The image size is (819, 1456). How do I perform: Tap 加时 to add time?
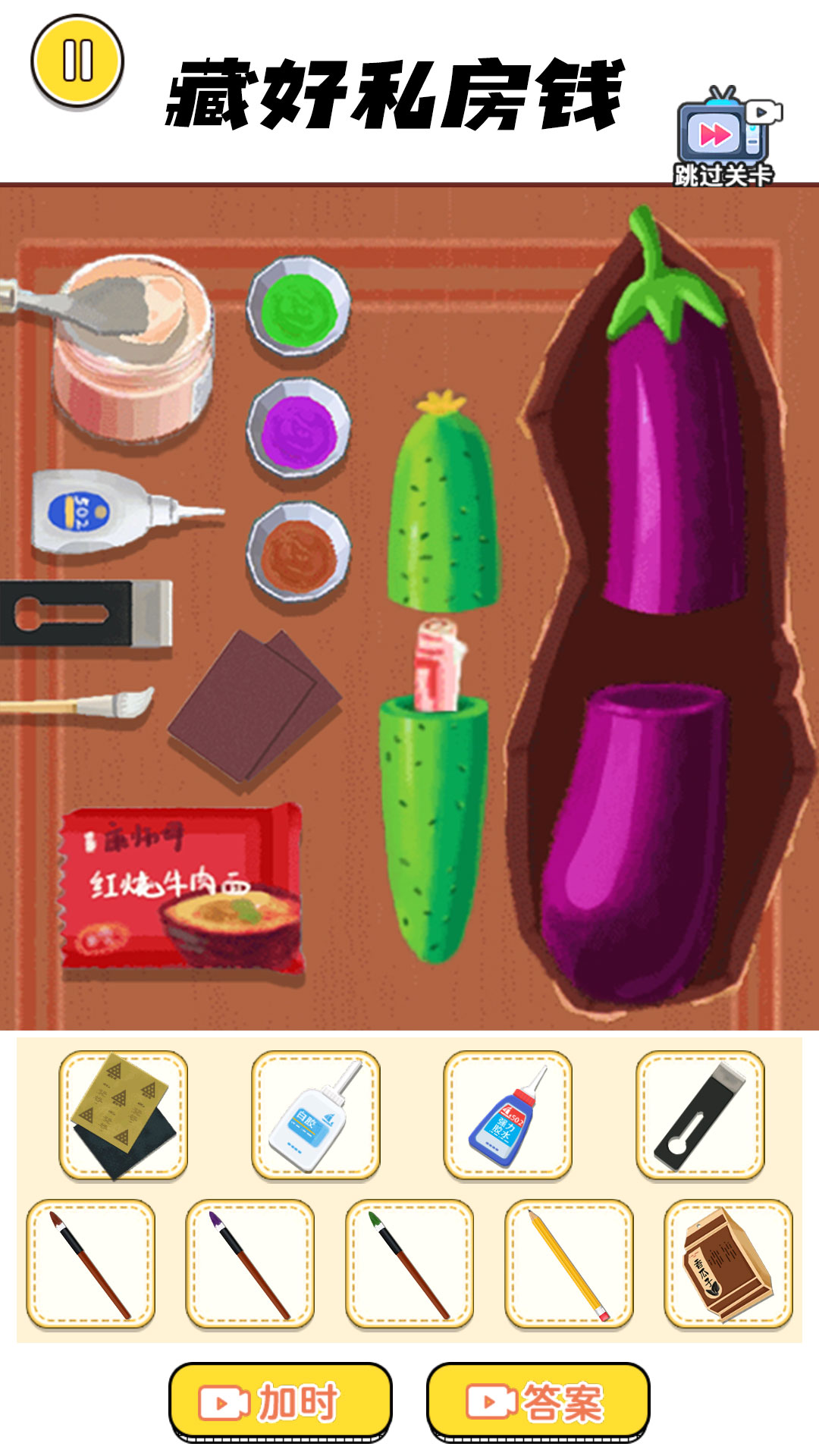point(280,1401)
